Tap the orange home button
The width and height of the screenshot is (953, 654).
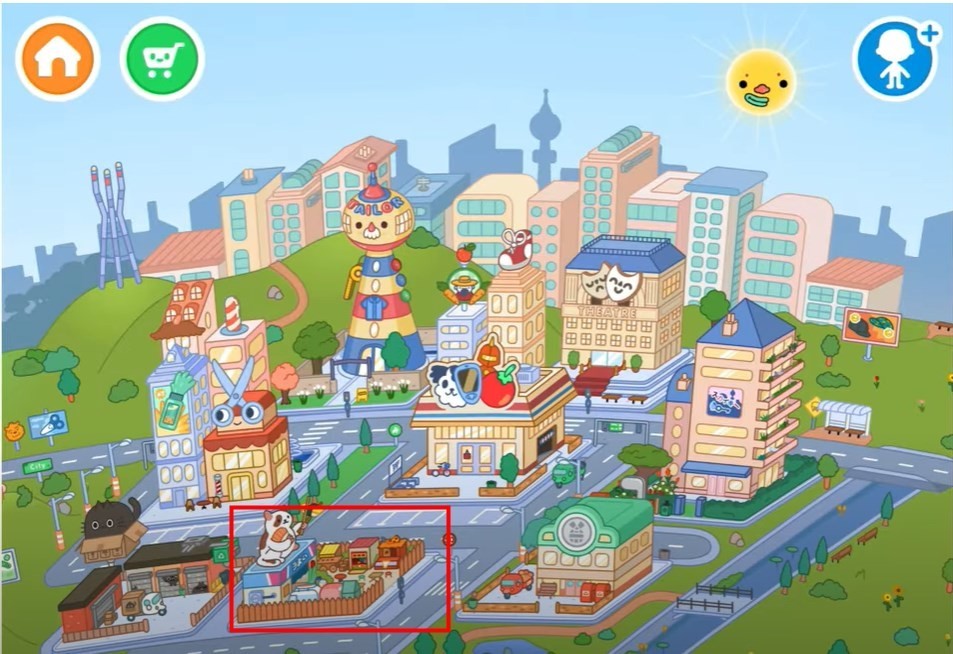click(x=57, y=59)
